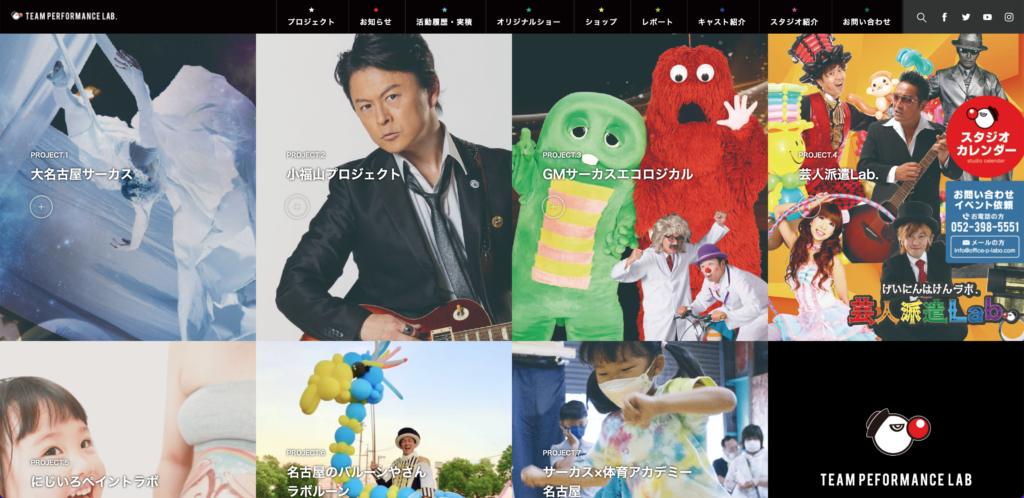Open お知らせ in the top navigation
Screen dimensions: 1024x498
376,18
